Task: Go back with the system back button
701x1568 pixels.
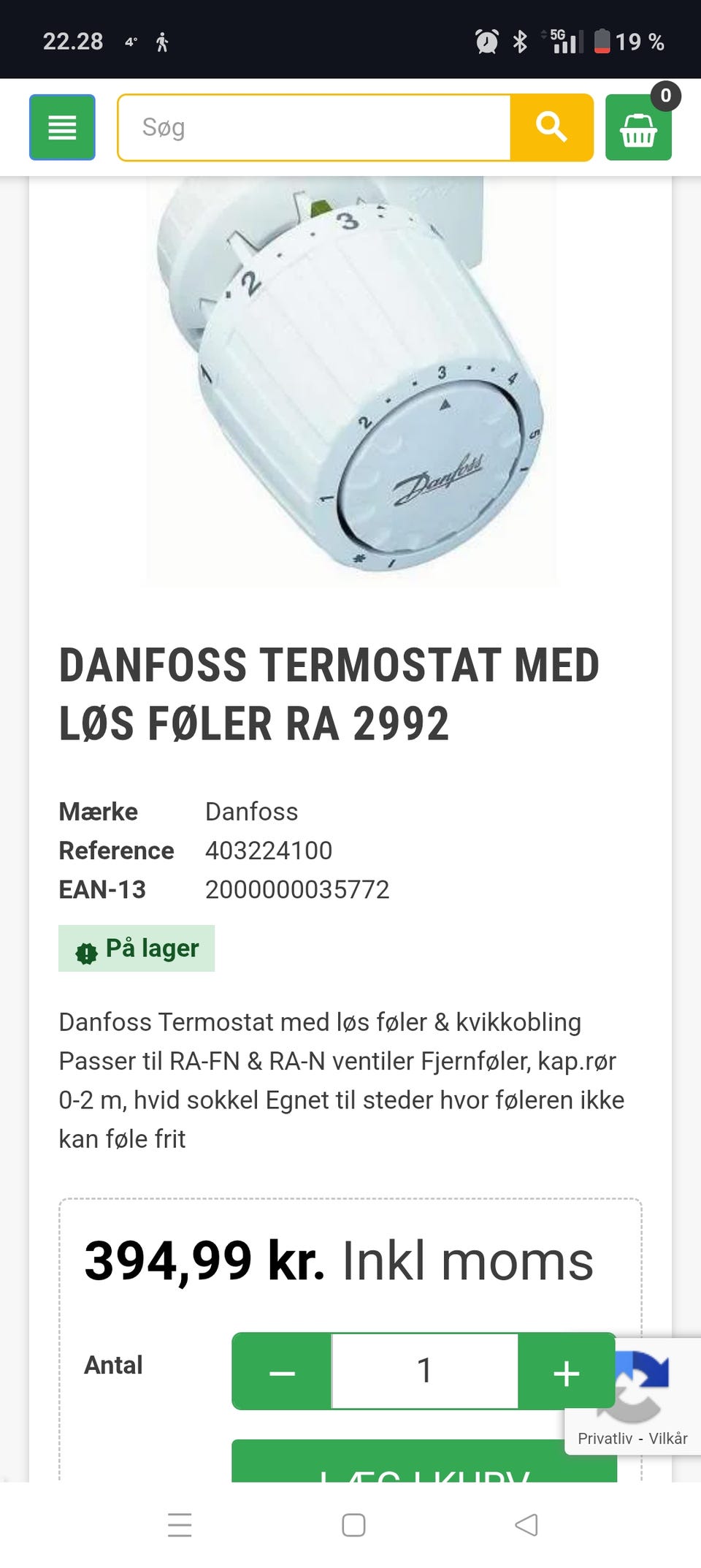Action: pos(526,1525)
